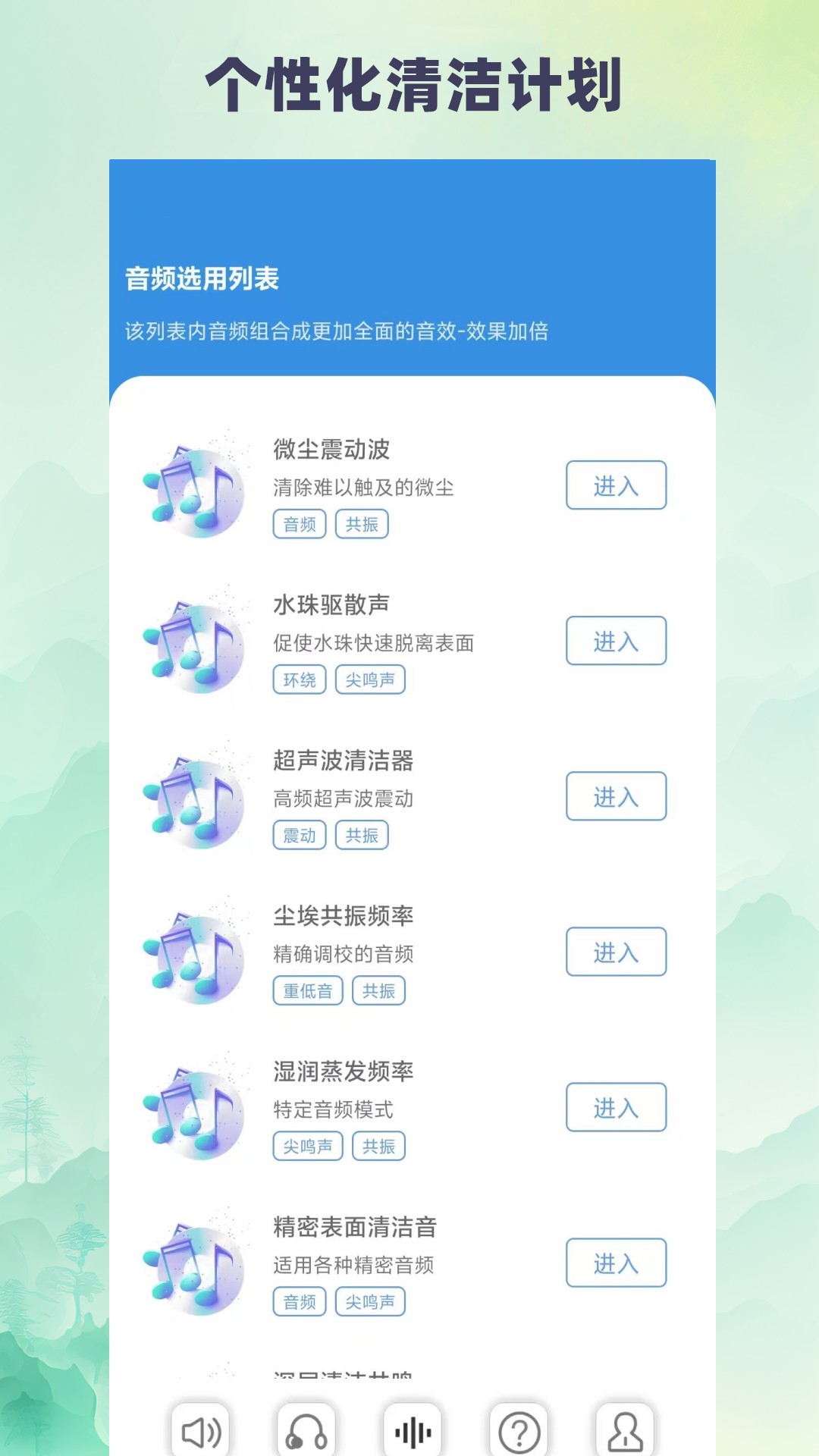Click the 尖鸣声 tag under 湿润蒸发频率

pos(308,1146)
